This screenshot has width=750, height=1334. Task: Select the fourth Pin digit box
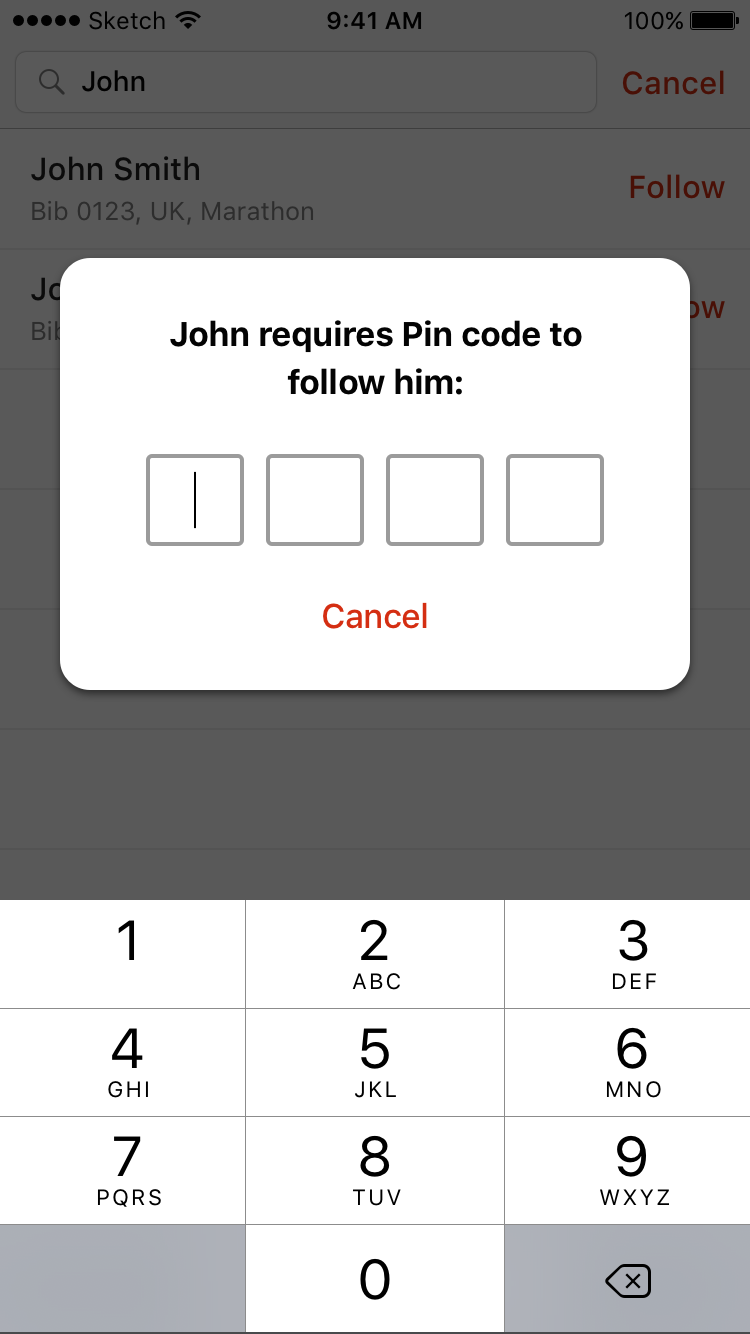tap(555, 500)
